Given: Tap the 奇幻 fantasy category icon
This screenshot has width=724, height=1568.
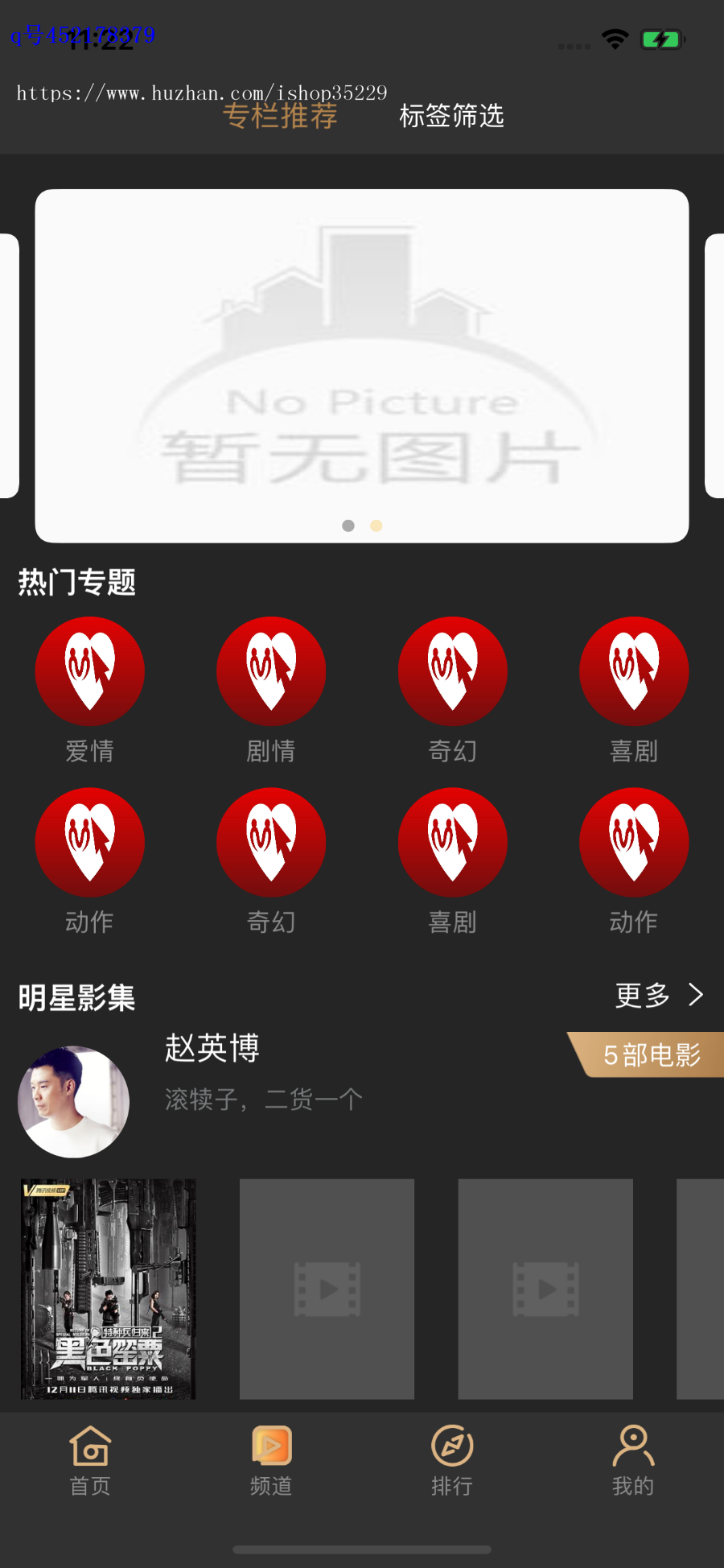Looking at the screenshot, I should click(x=453, y=671).
